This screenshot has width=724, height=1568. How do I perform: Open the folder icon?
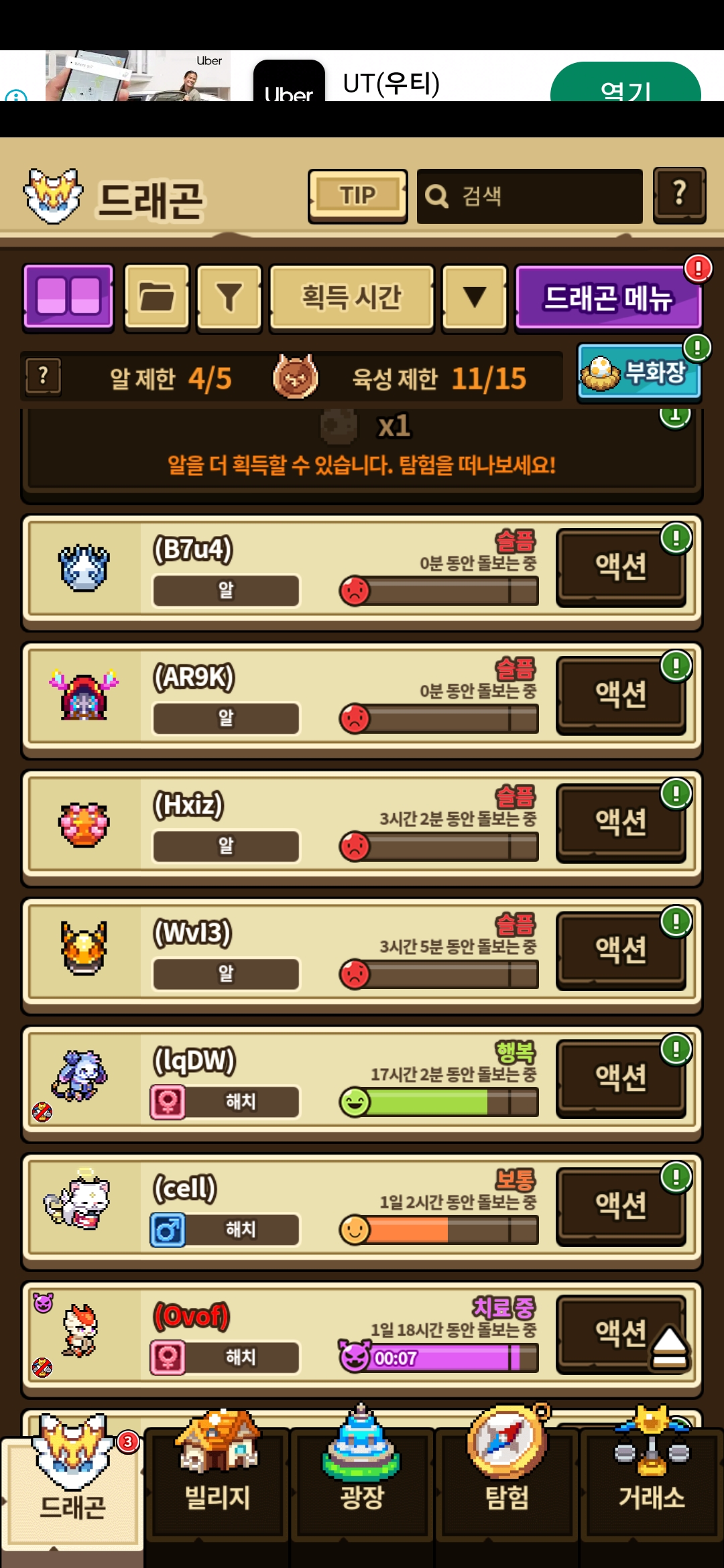157,297
